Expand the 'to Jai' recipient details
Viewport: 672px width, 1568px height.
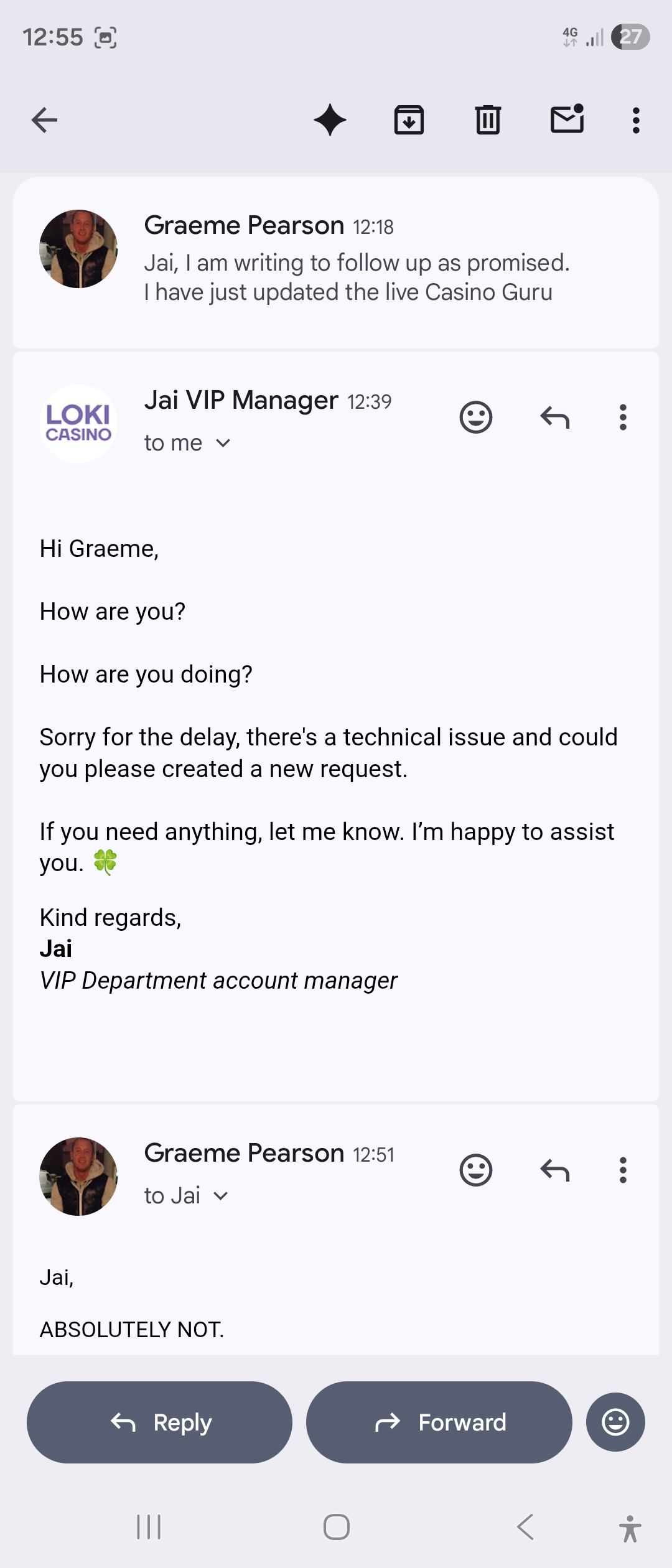pyautogui.click(x=186, y=1196)
